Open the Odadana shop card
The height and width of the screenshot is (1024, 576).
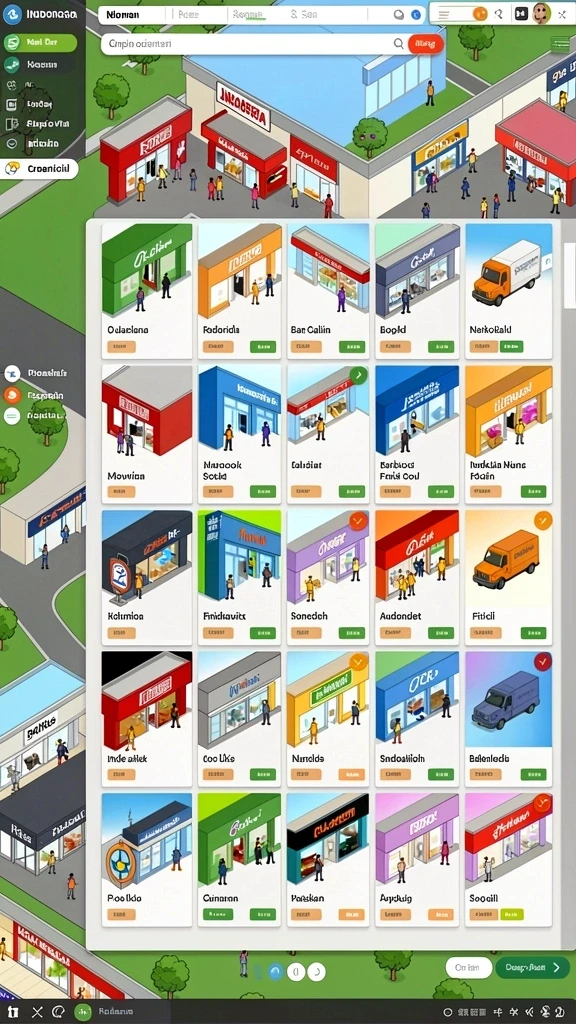pos(147,291)
